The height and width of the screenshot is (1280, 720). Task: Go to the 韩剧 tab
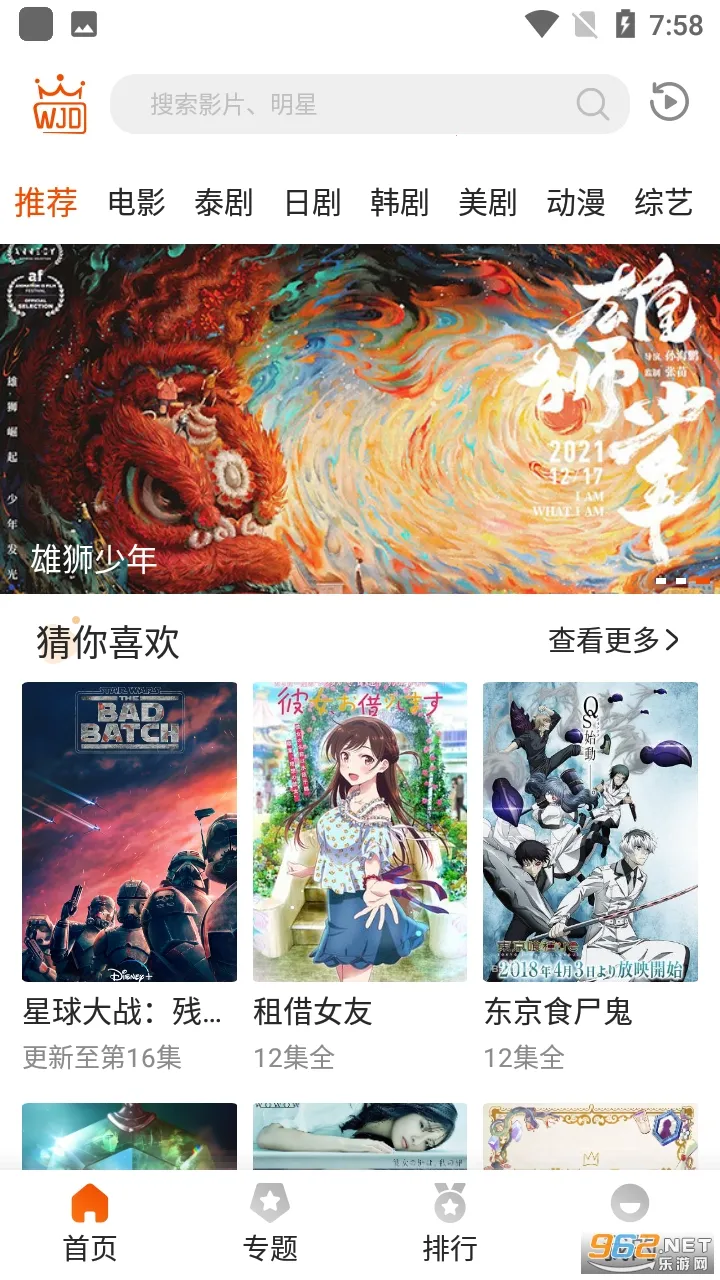pyautogui.click(x=399, y=203)
